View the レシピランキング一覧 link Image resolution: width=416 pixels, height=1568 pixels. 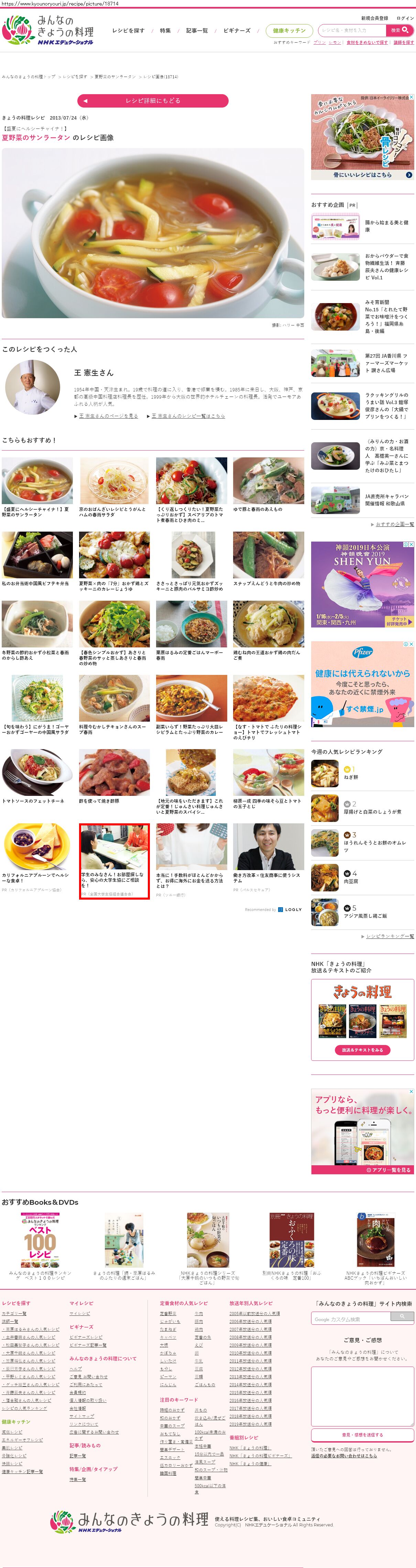tap(389, 936)
